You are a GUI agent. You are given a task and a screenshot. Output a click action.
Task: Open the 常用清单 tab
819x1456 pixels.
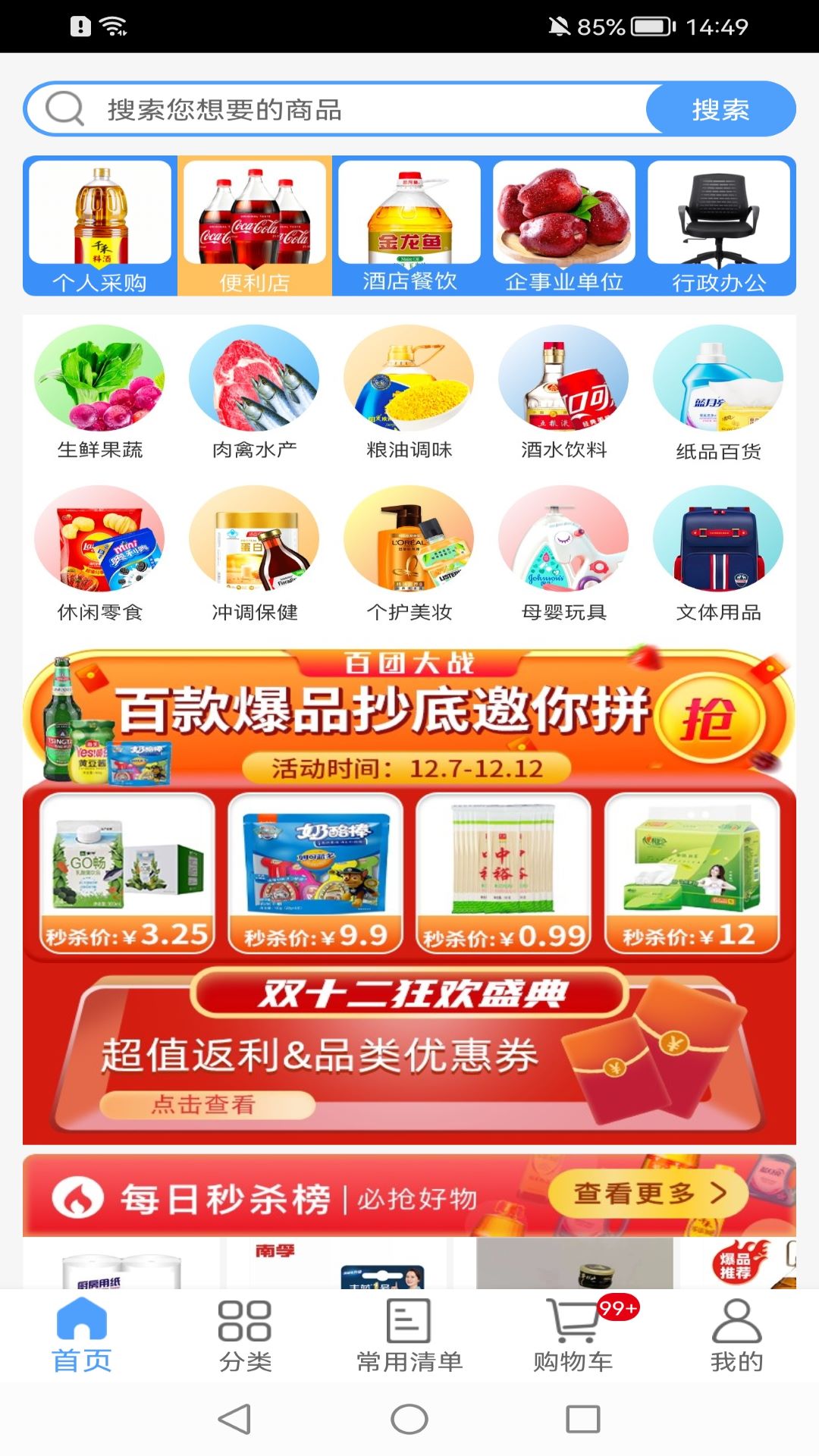[x=409, y=1336]
